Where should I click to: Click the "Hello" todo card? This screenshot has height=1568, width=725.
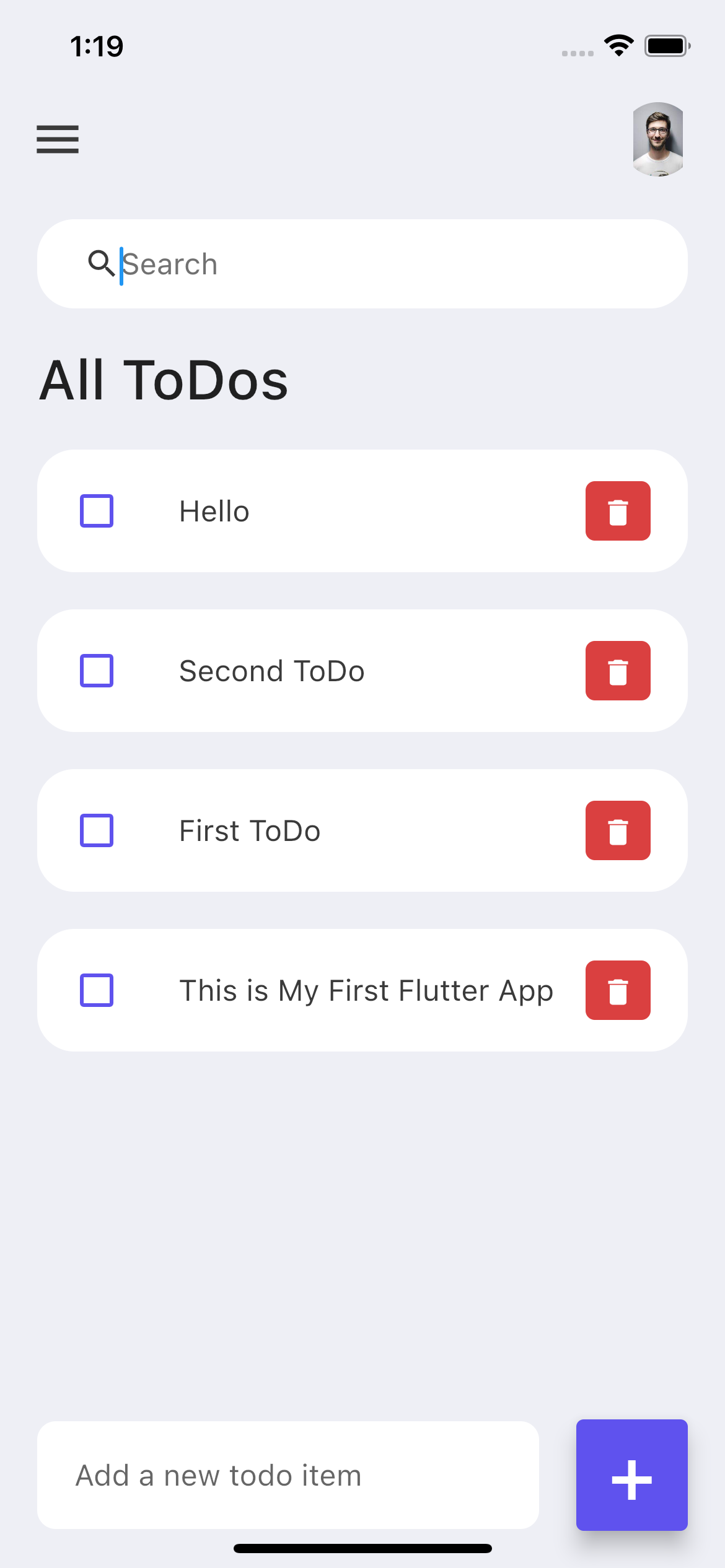point(362,510)
